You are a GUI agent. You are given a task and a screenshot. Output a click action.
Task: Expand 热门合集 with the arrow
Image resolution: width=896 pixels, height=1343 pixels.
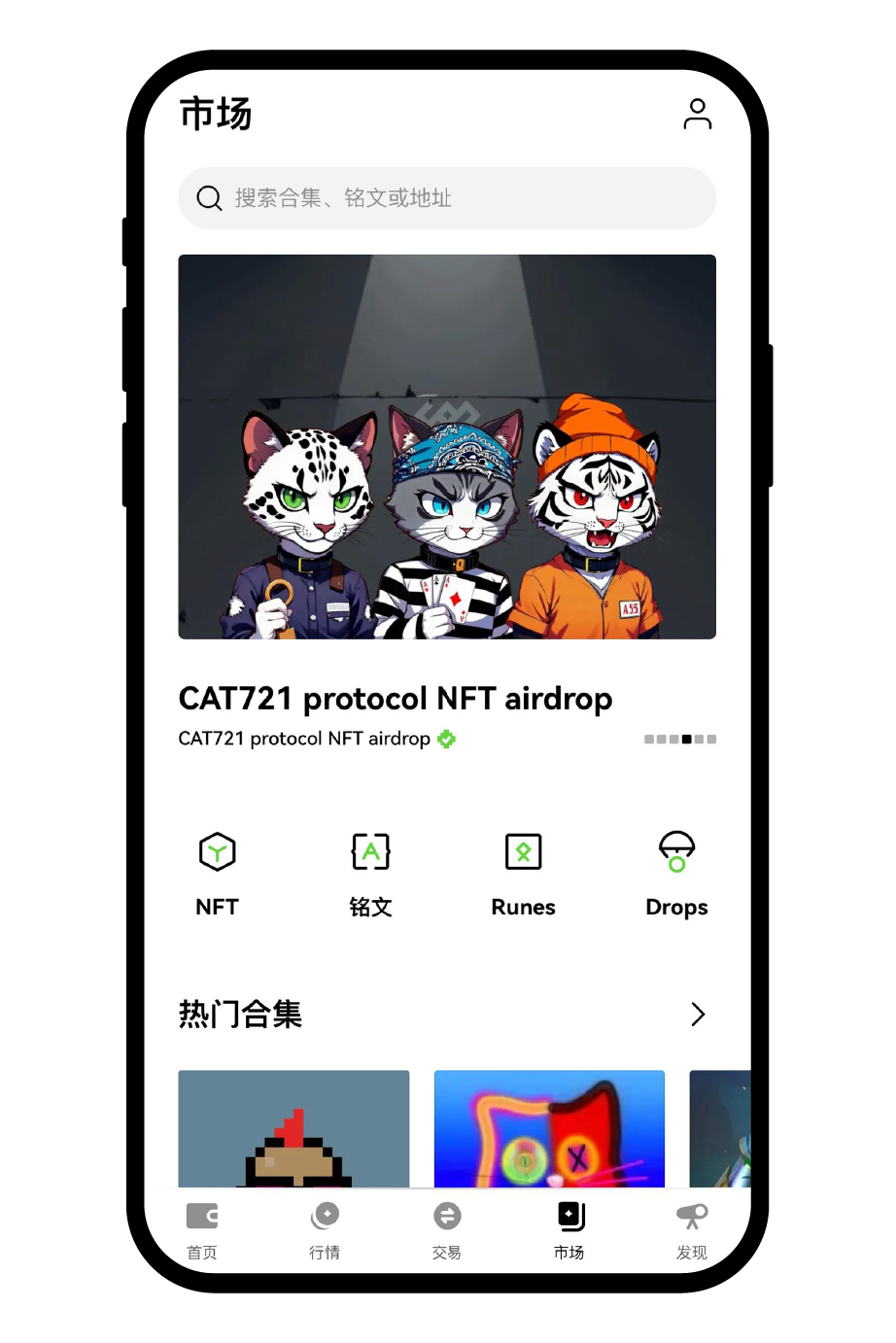pyautogui.click(x=697, y=1015)
